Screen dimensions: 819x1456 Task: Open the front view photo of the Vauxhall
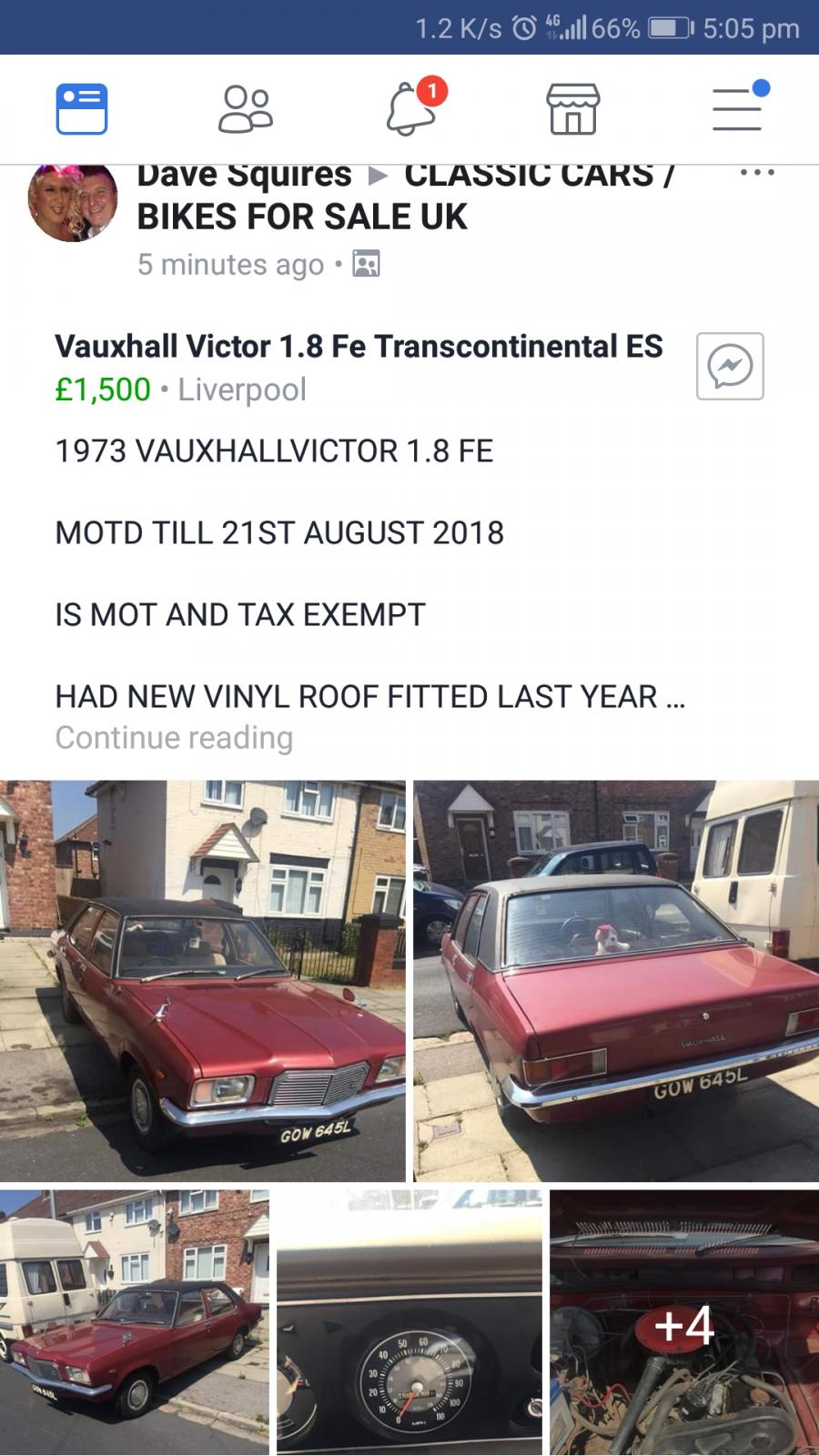pyautogui.click(x=203, y=981)
